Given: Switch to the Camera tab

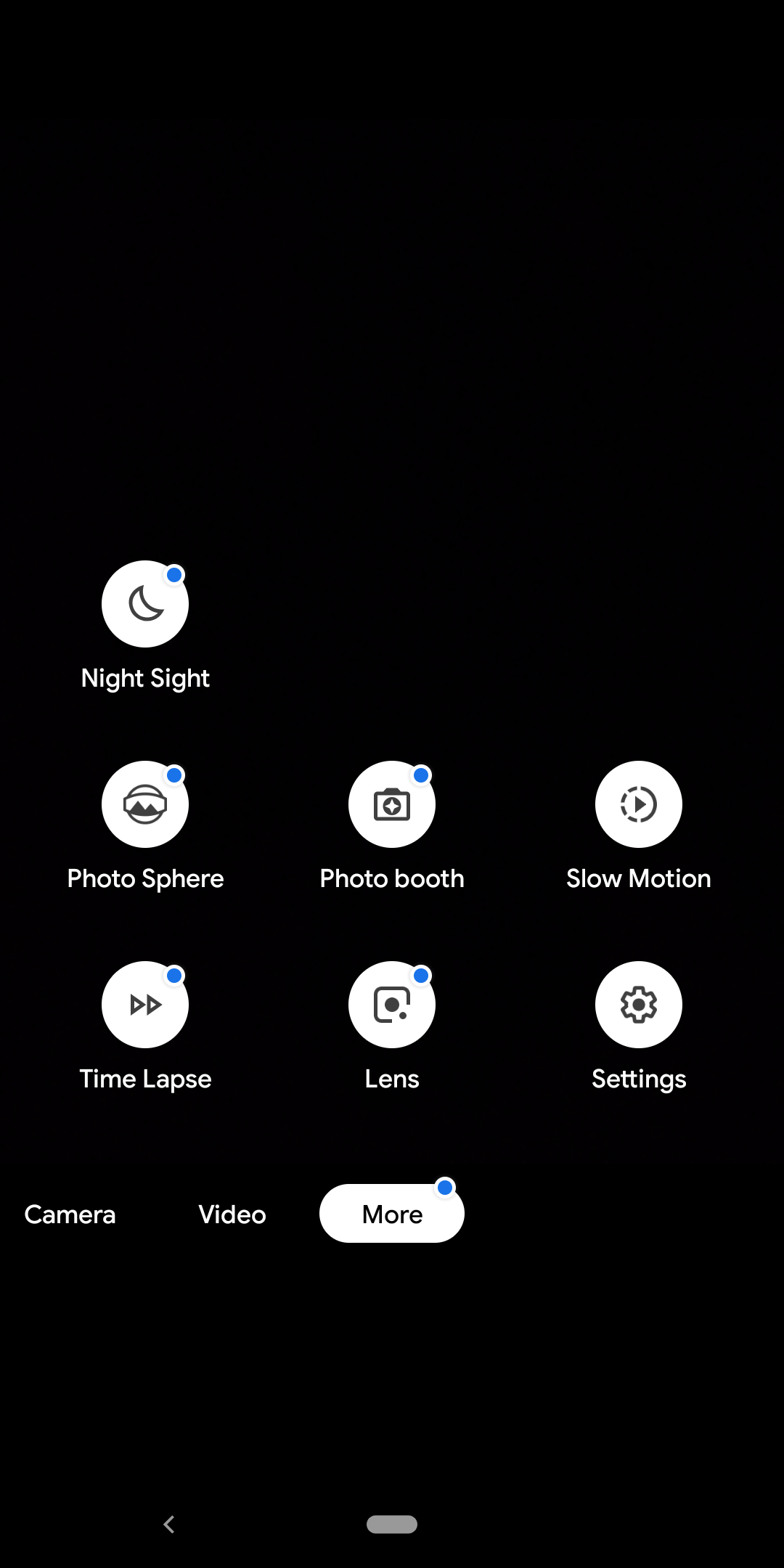Looking at the screenshot, I should click(x=69, y=1214).
